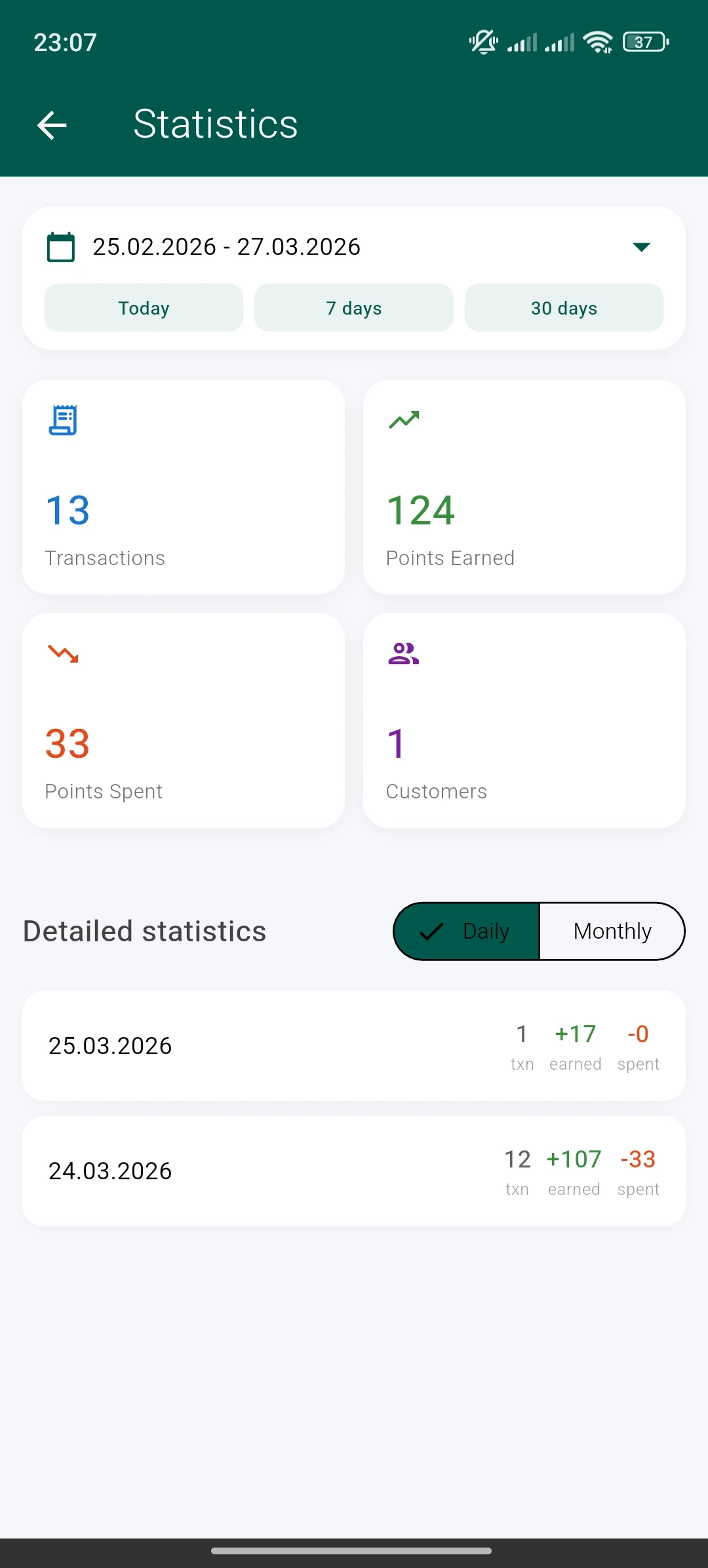Image resolution: width=708 pixels, height=1568 pixels.
Task: Click the green upward trend icon on Points Earned
Action: 404,420
